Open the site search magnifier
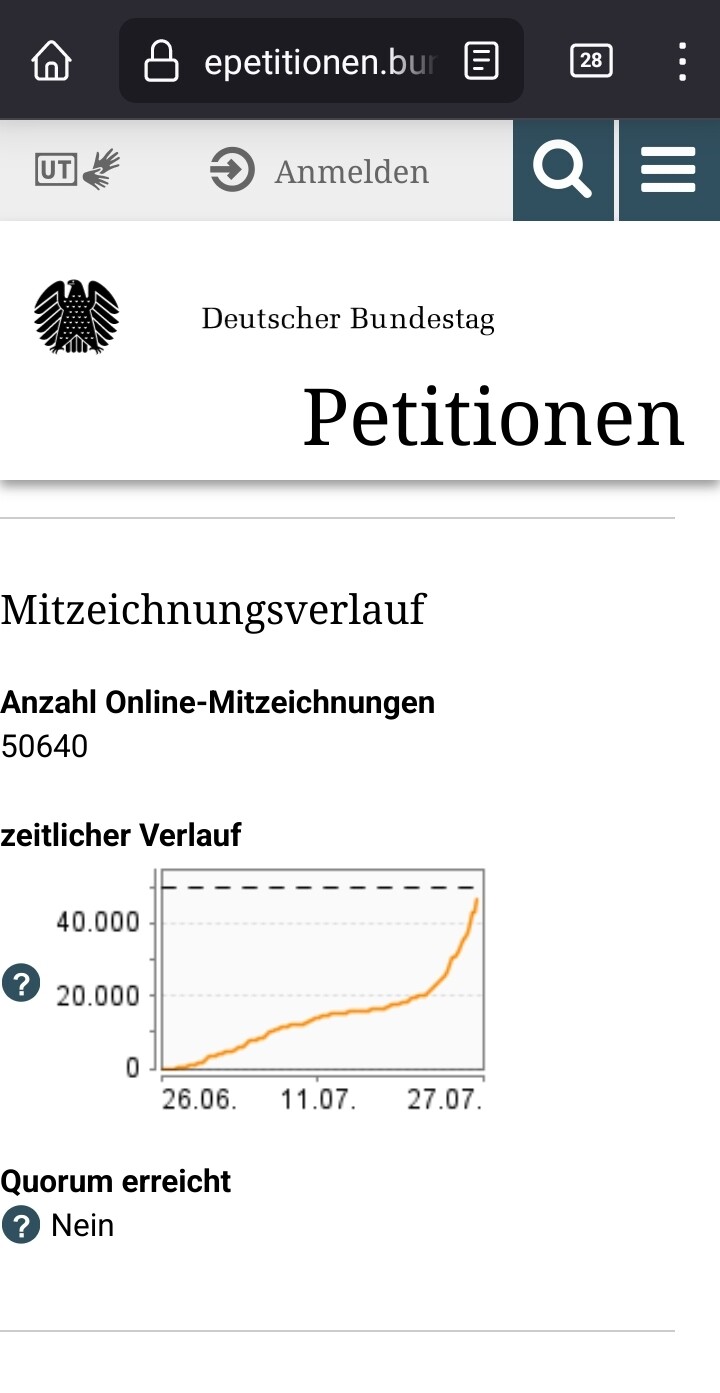The width and height of the screenshot is (720, 1393). coord(563,170)
